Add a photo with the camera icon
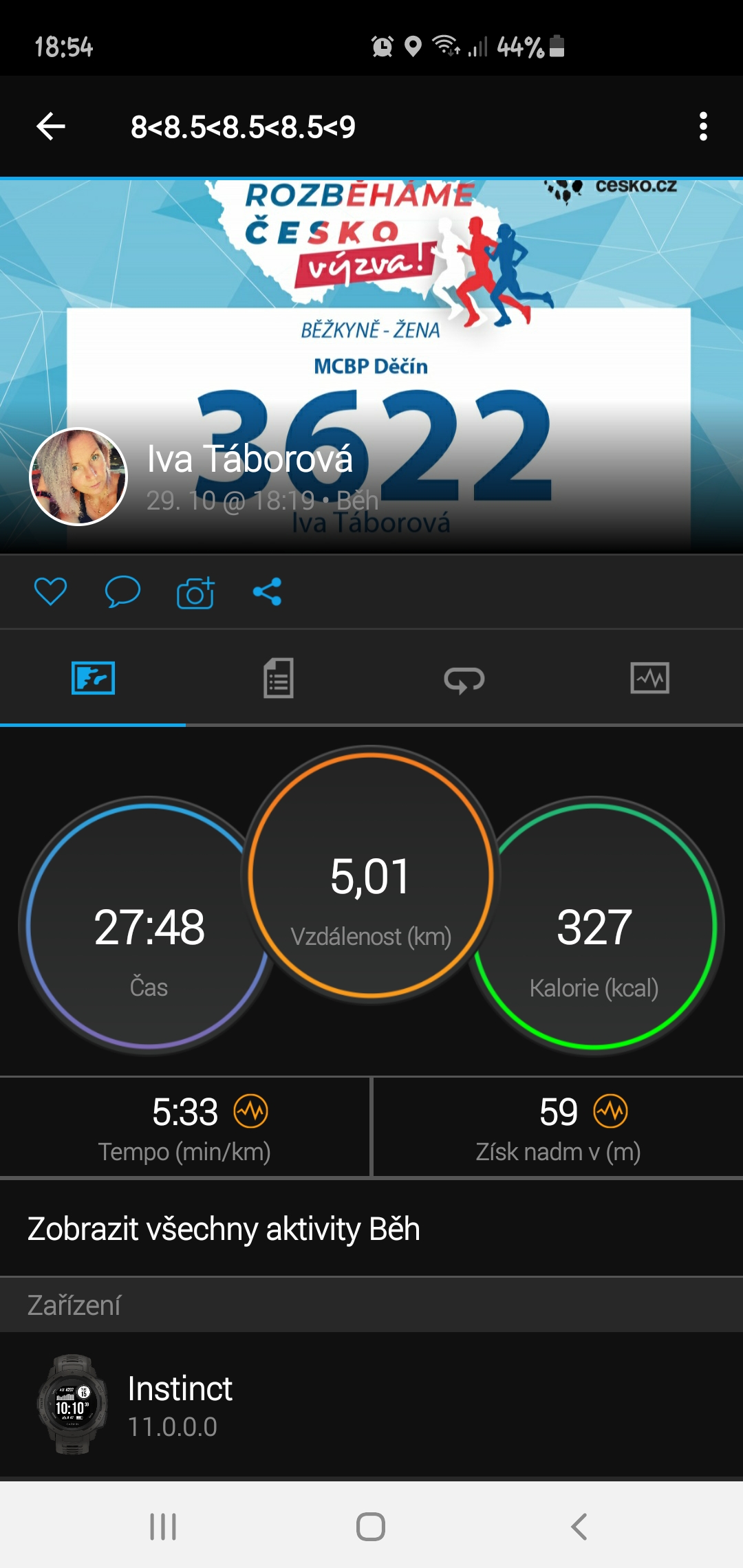The width and height of the screenshot is (743, 1568). (195, 591)
